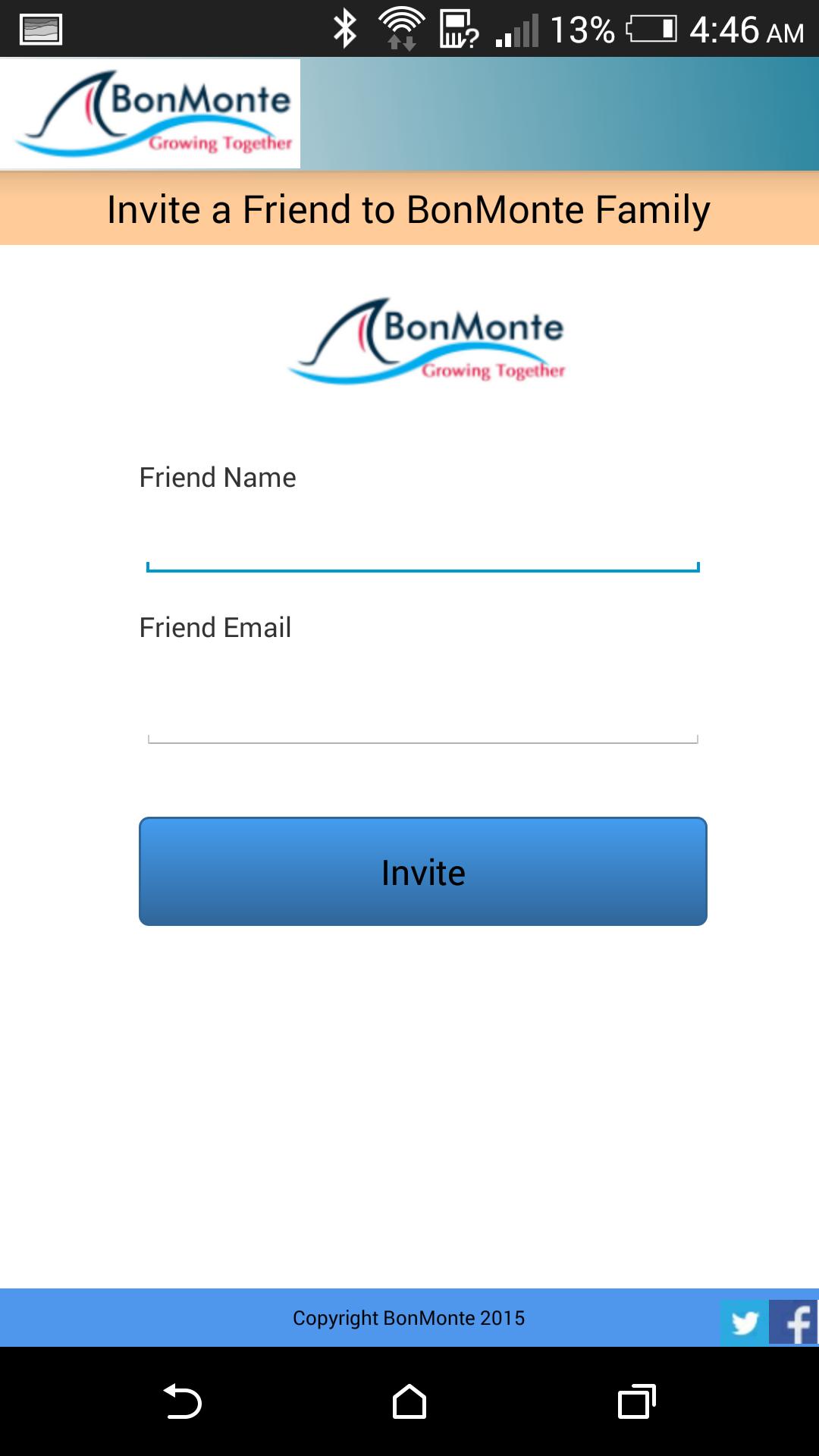Viewport: 819px width, 1456px height.
Task: Tap the Friend Email input field
Action: 422,717
